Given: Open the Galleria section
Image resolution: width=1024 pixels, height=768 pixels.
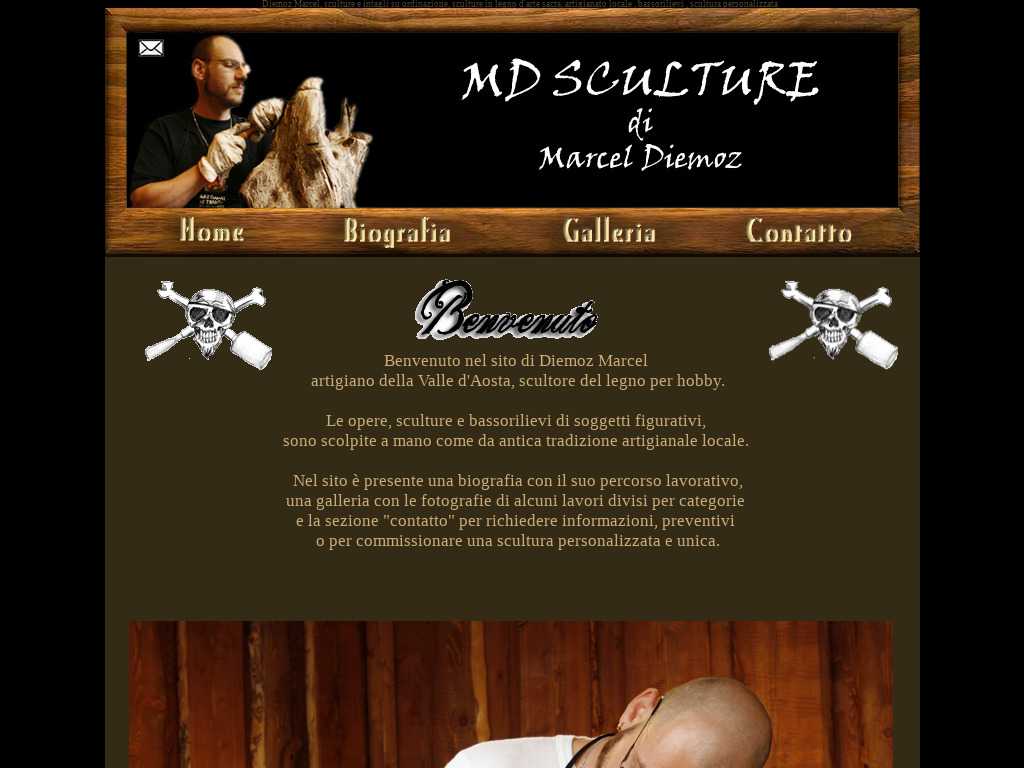Looking at the screenshot, I should 609,232.
